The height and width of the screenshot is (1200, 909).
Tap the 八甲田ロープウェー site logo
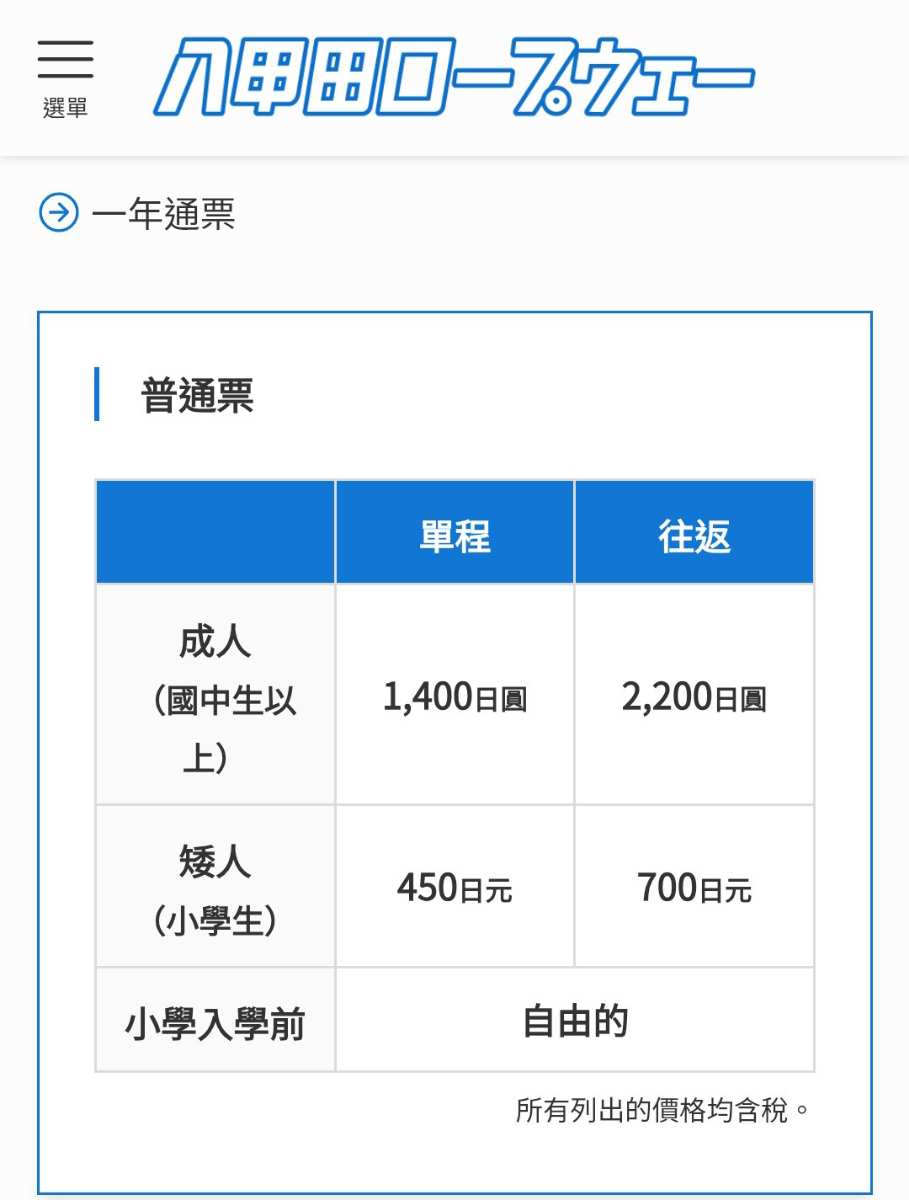(453, 77)
